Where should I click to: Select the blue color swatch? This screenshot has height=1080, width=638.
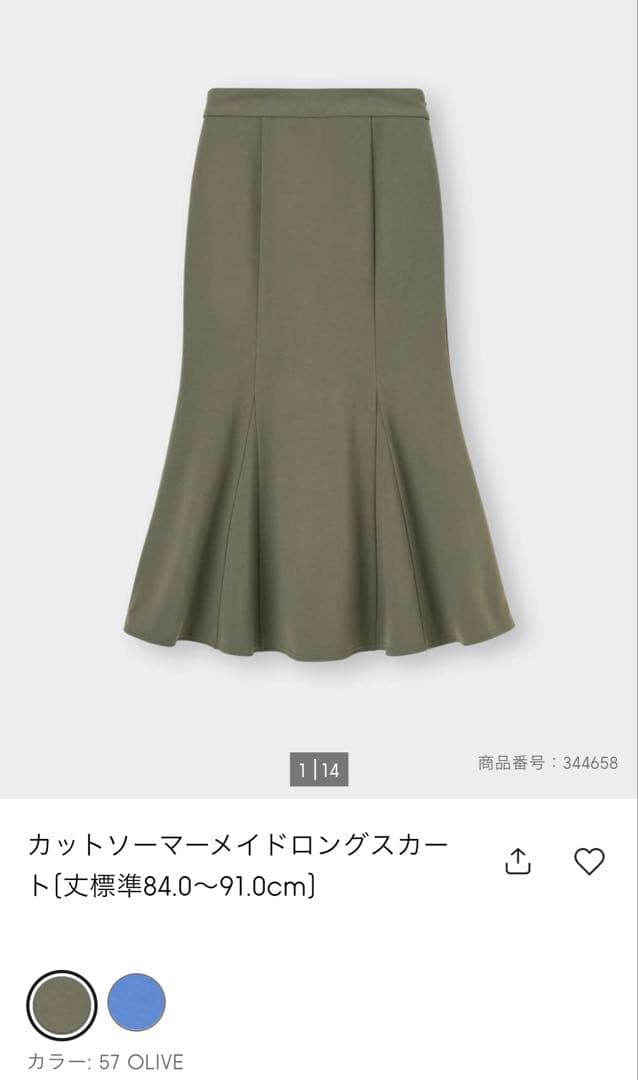click(136, 1002)
